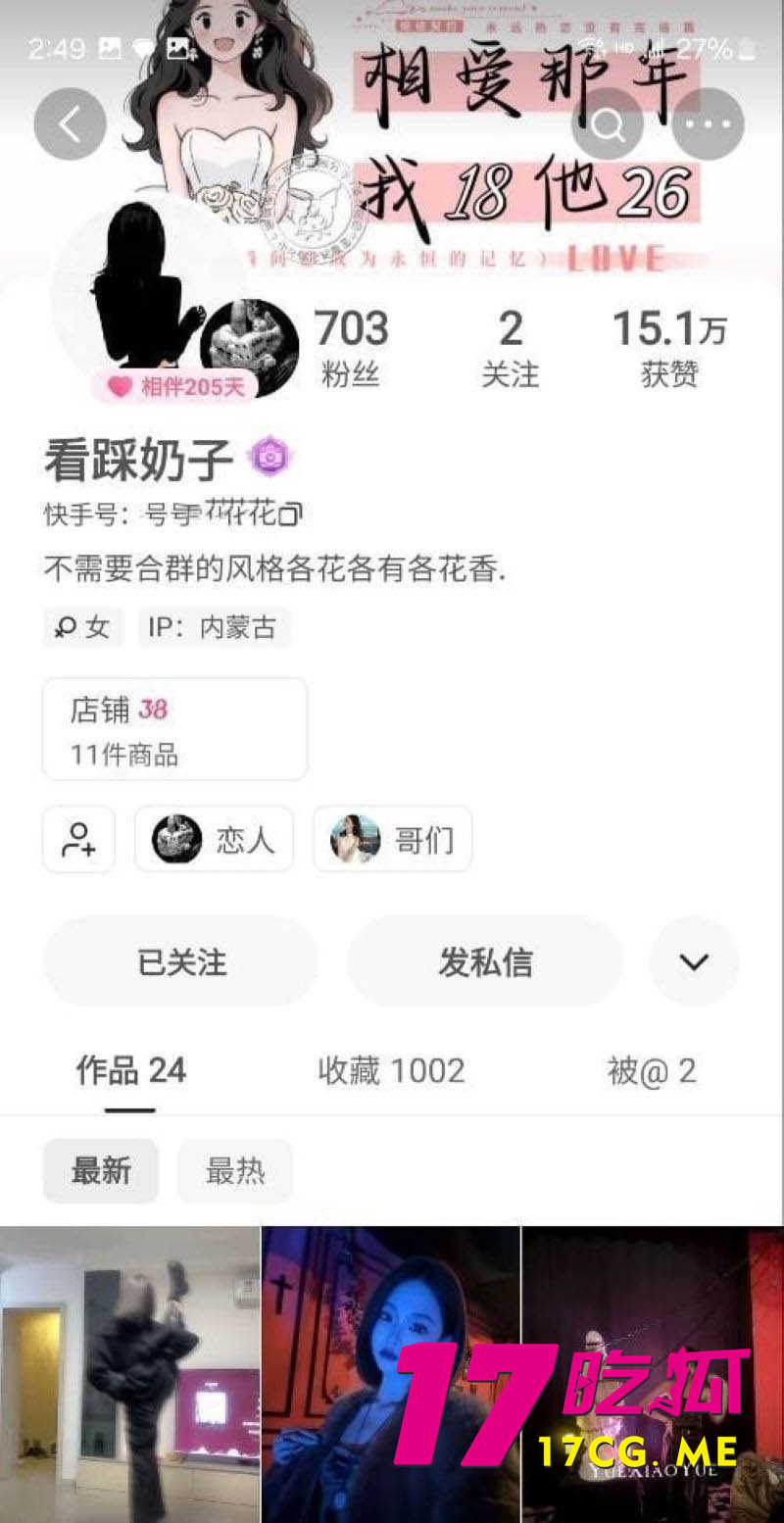784x1523 pixels.
Task: Tap the 恋人 friend chip
Action: 213,839
